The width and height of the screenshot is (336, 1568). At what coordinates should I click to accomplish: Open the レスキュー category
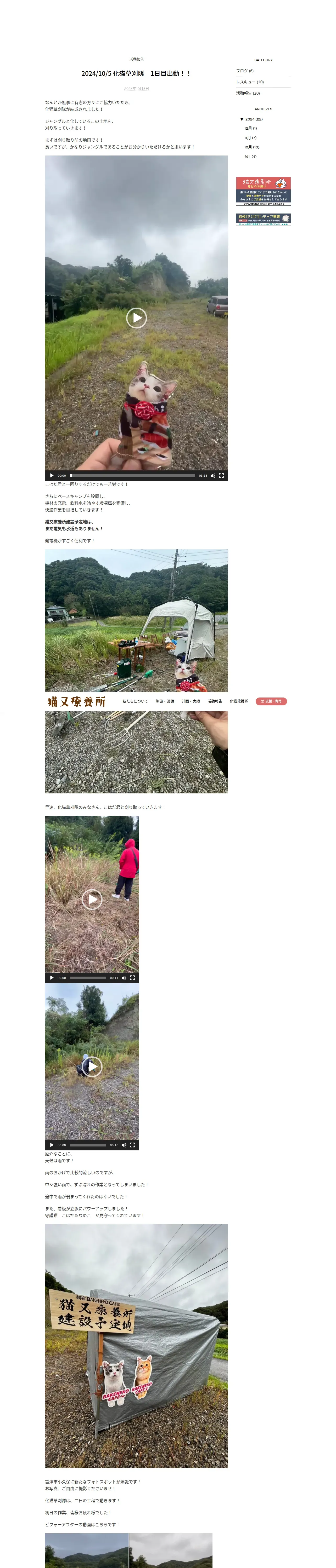[x=249, y=82]
